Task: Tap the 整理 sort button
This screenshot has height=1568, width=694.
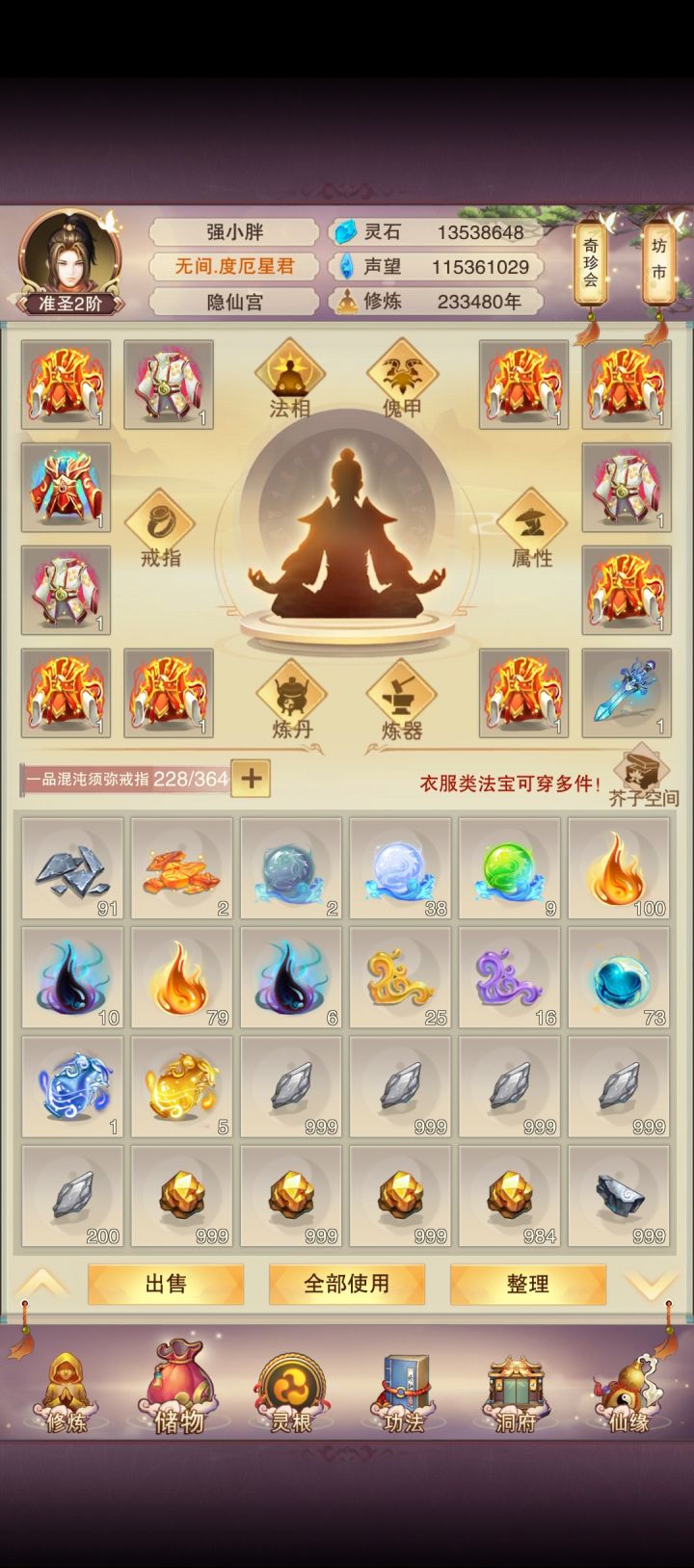Action: [526, 1285]
